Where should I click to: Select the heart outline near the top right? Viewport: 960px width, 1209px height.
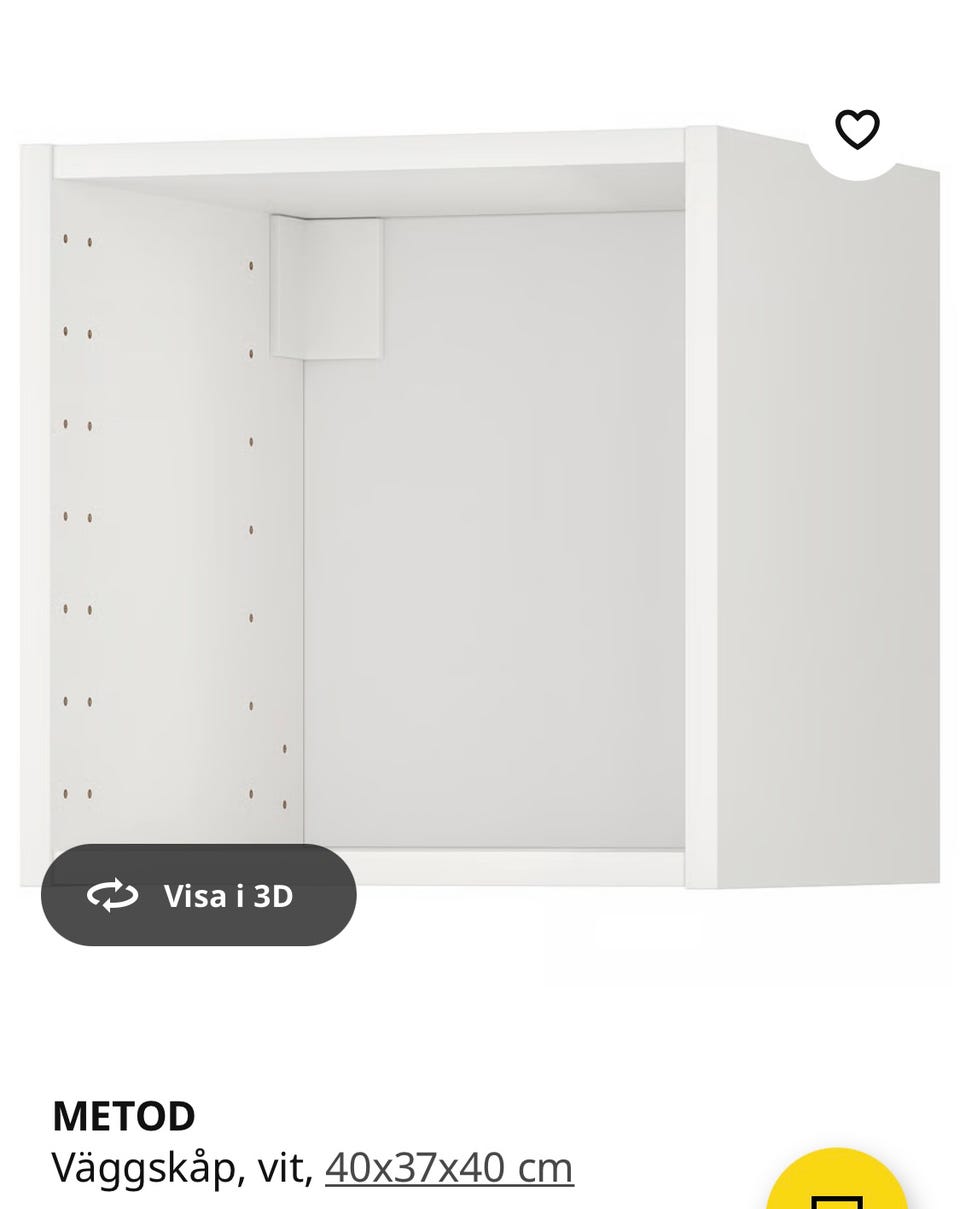[x=858, y=128]
